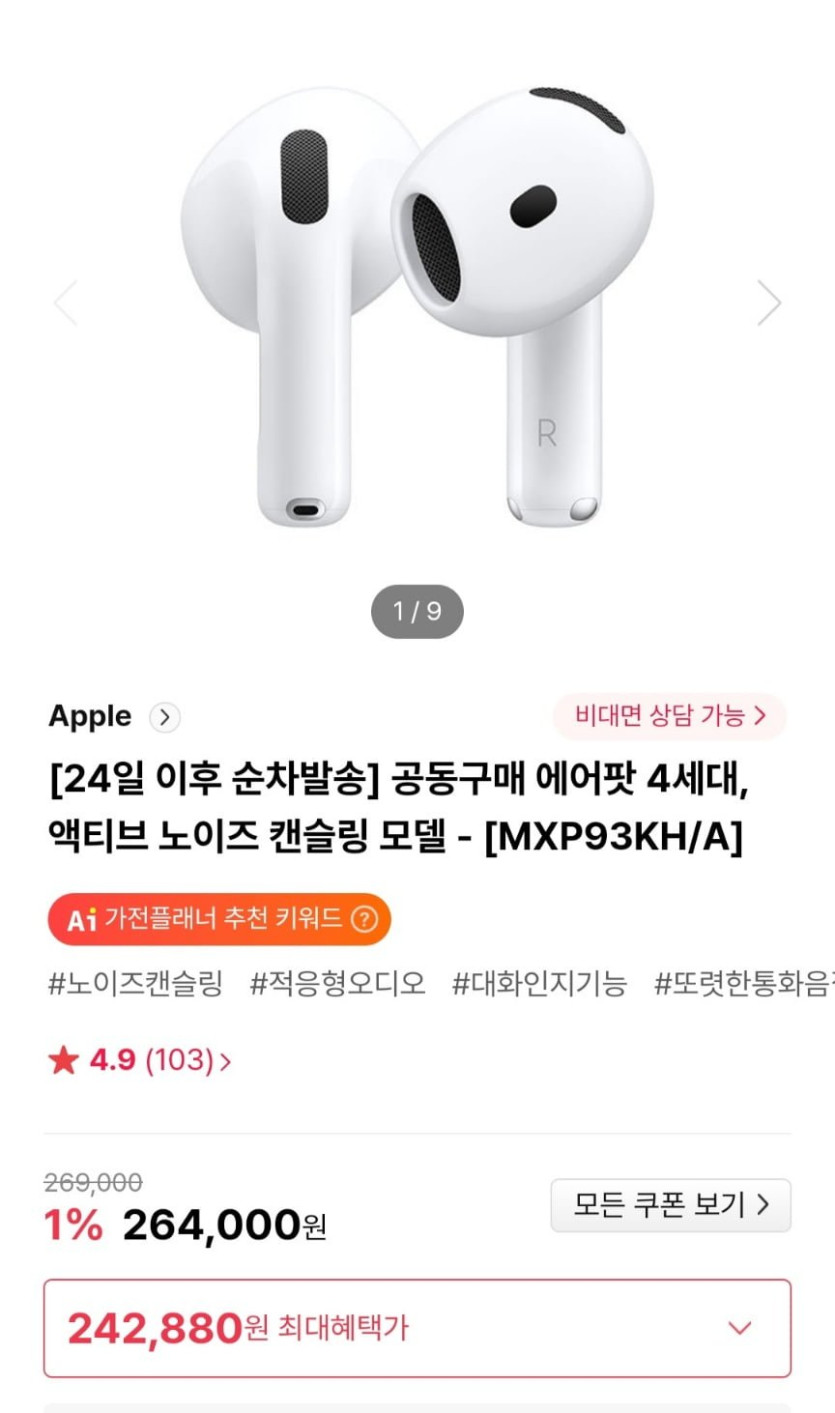
Task: Show the next product image
Action: (x=768, y=303)
